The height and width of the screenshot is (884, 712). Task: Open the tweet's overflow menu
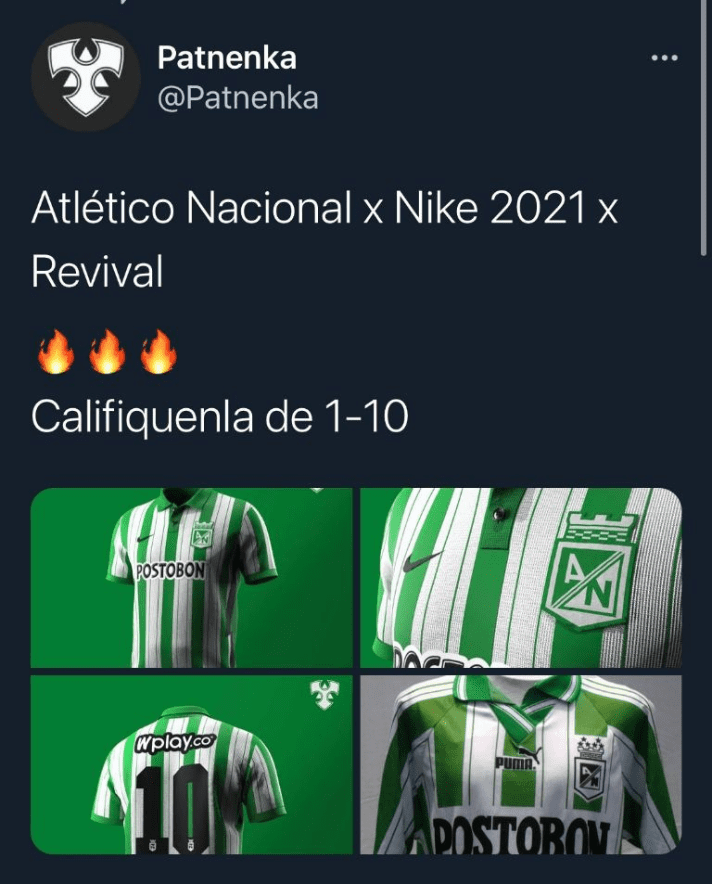coord(664,58)
